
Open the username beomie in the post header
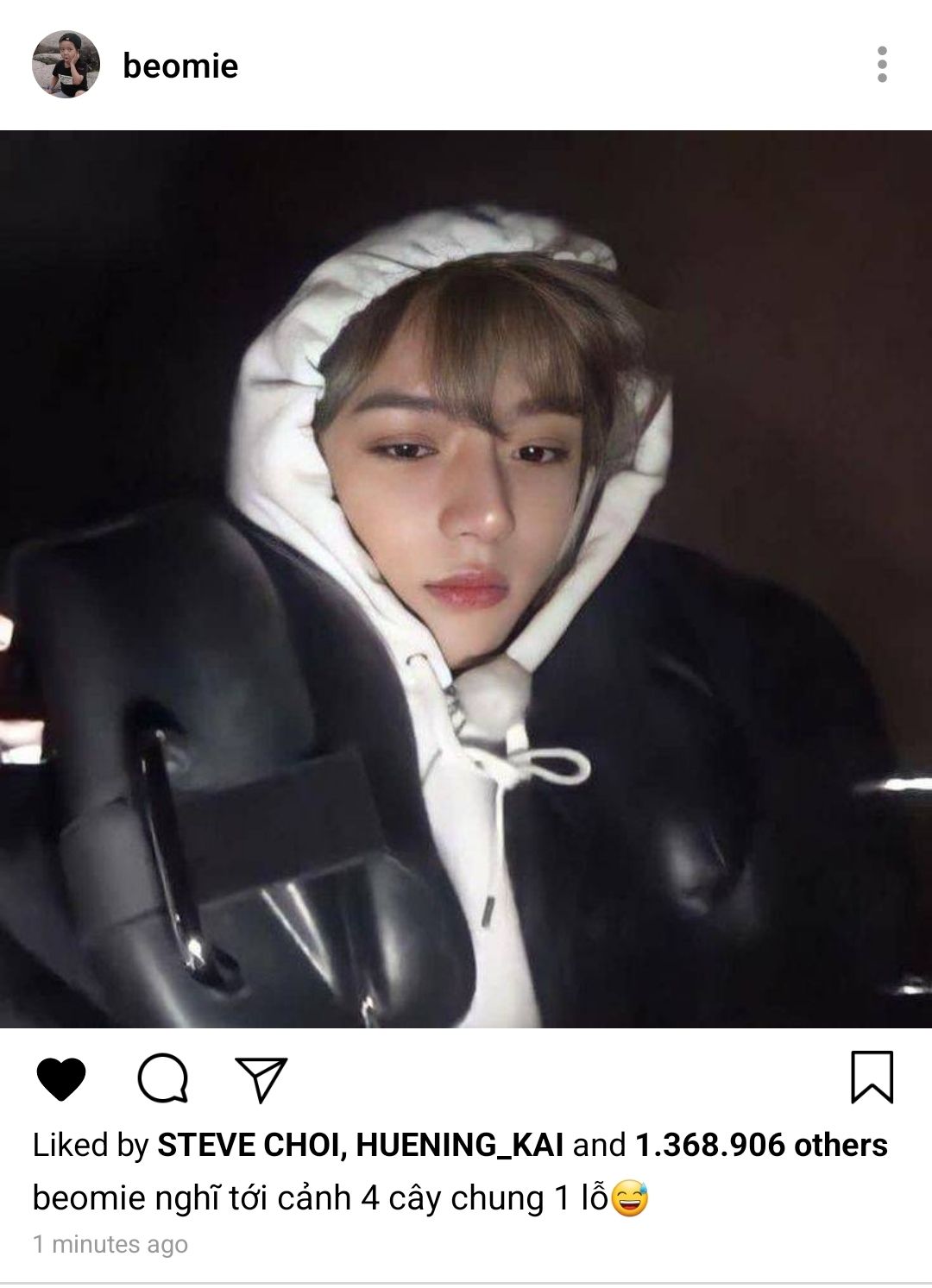179,66
